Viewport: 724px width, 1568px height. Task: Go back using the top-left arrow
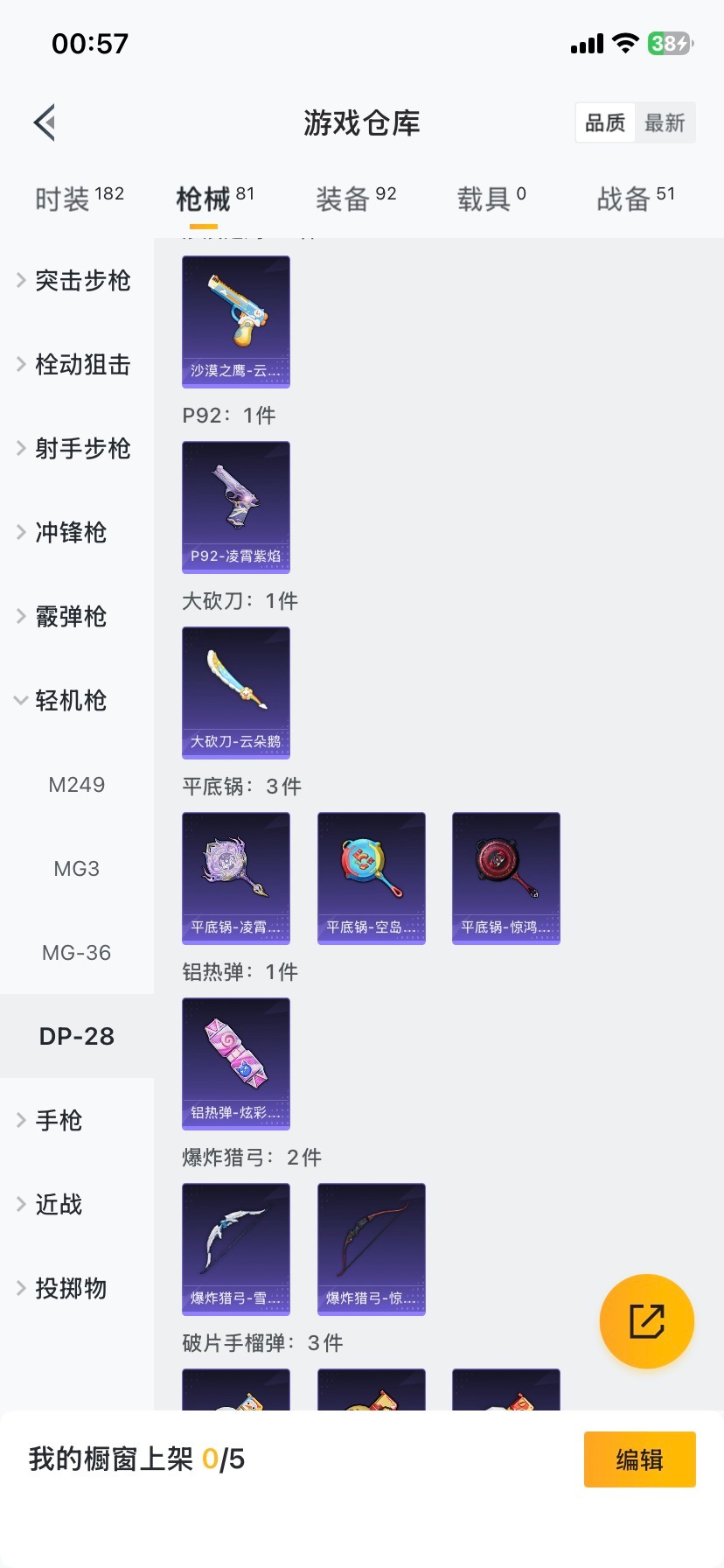coord(45,122)
